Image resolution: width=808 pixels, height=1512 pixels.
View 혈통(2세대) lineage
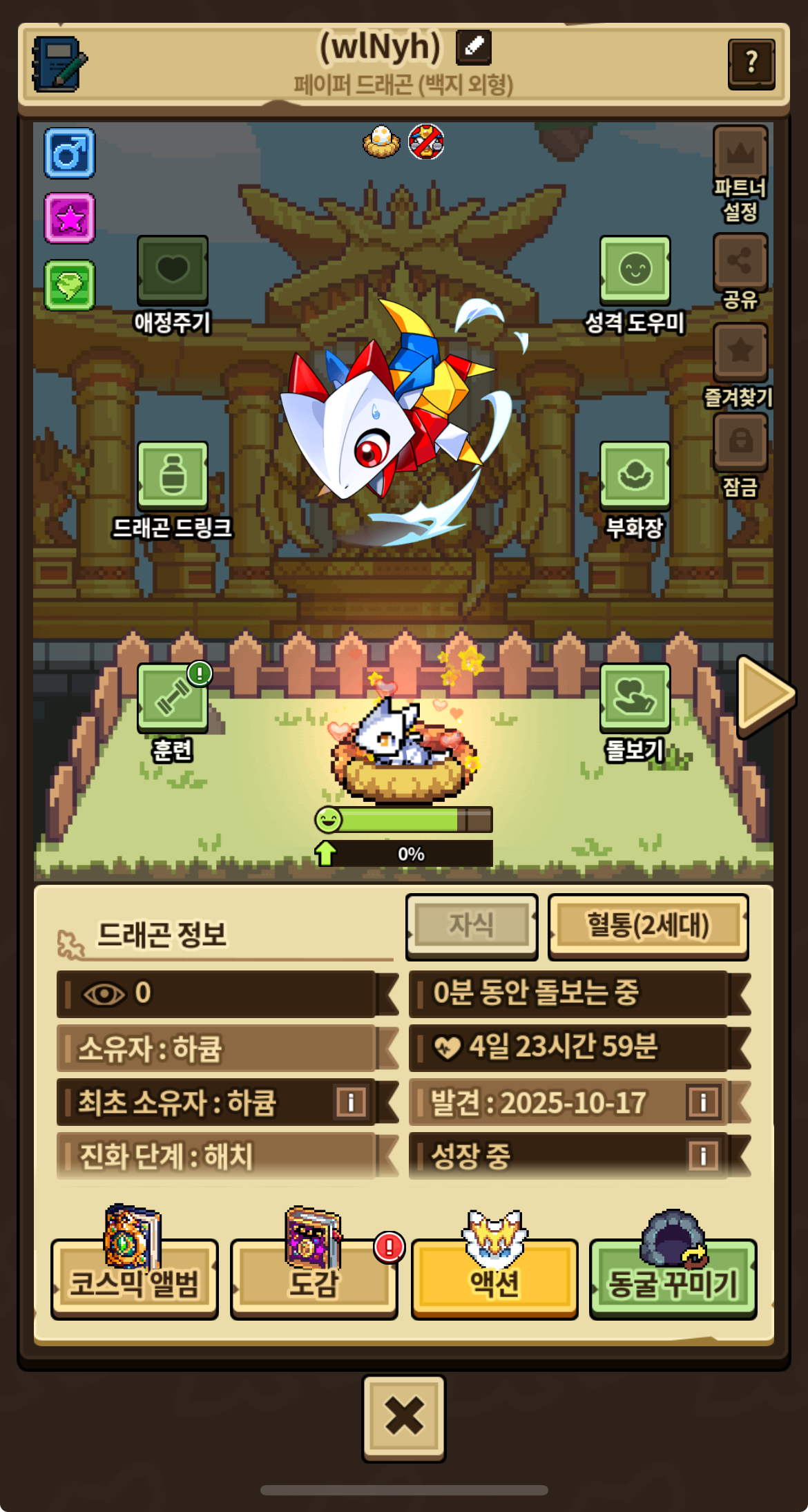648,926
